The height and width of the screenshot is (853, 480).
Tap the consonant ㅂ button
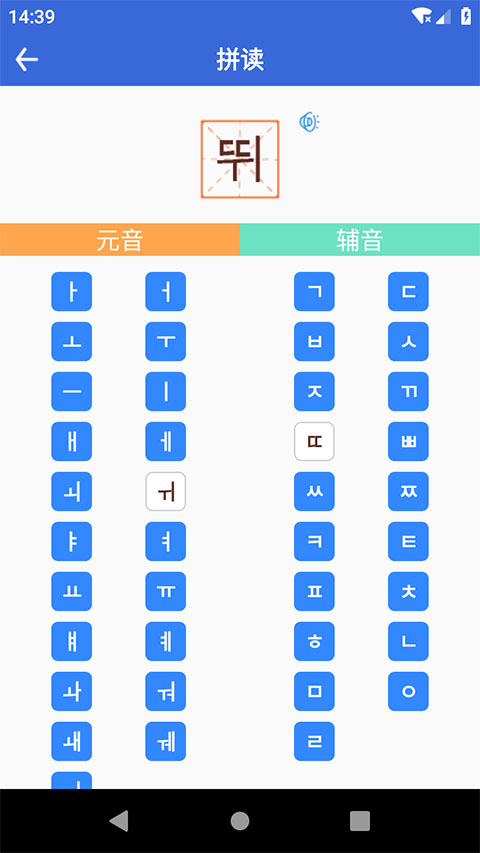[314, 342]
